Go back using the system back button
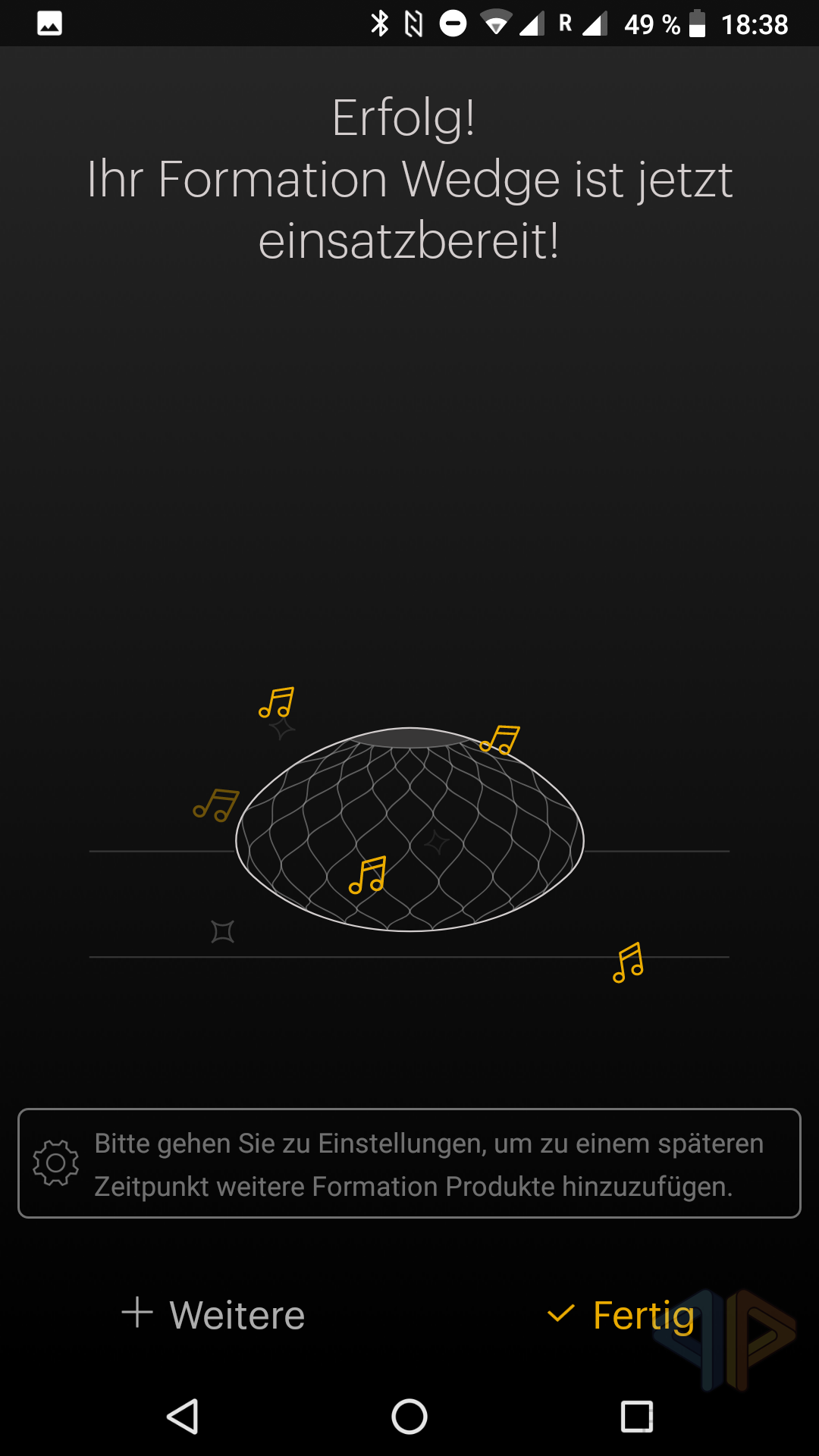The height and width of the screenshot is (1456, 819). (x=183, y=1416)
